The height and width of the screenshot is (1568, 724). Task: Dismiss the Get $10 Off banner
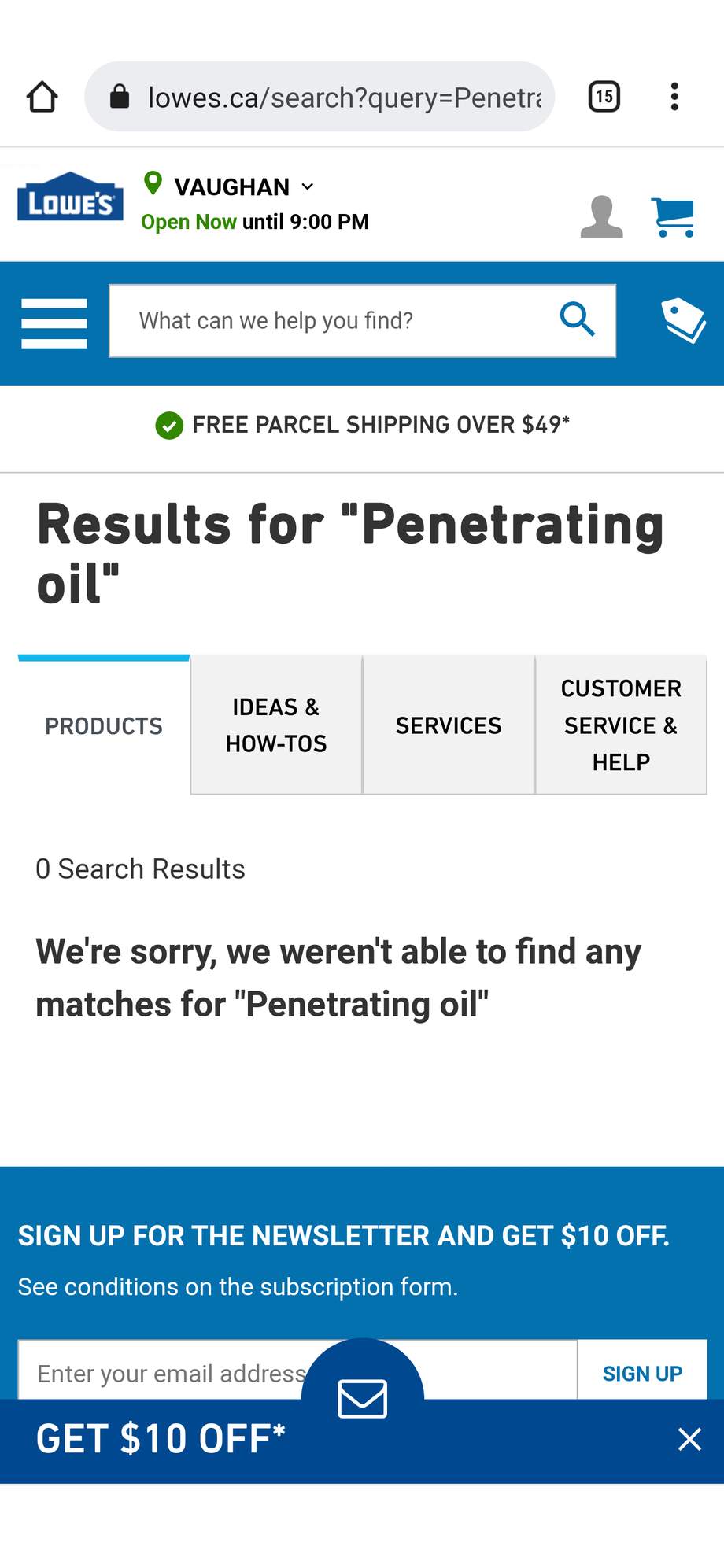pyautogui.click(x=689, y=1439)
